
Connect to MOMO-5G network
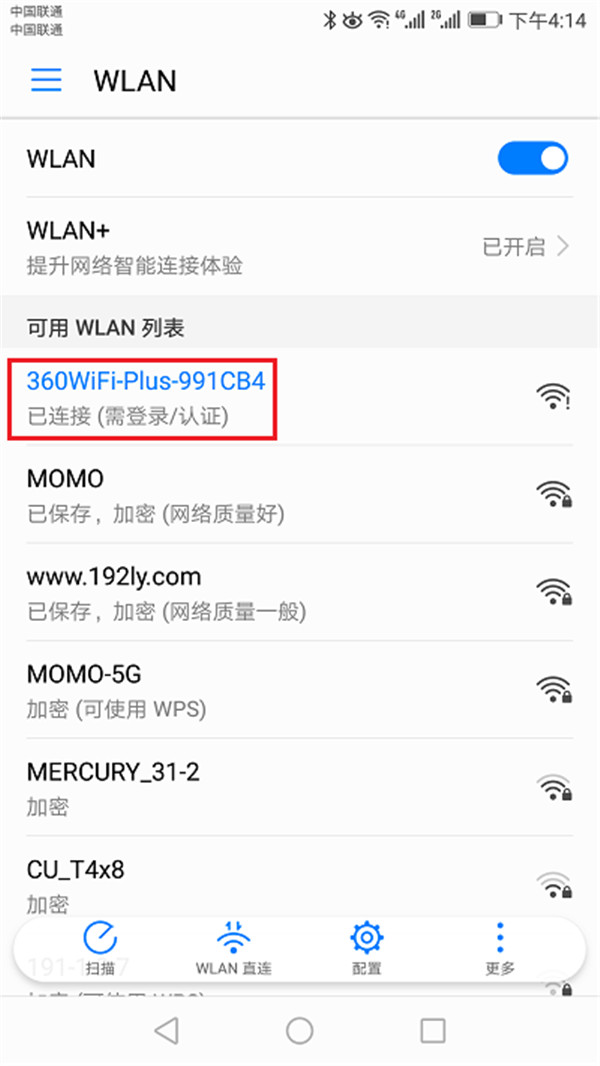point(300,689)
